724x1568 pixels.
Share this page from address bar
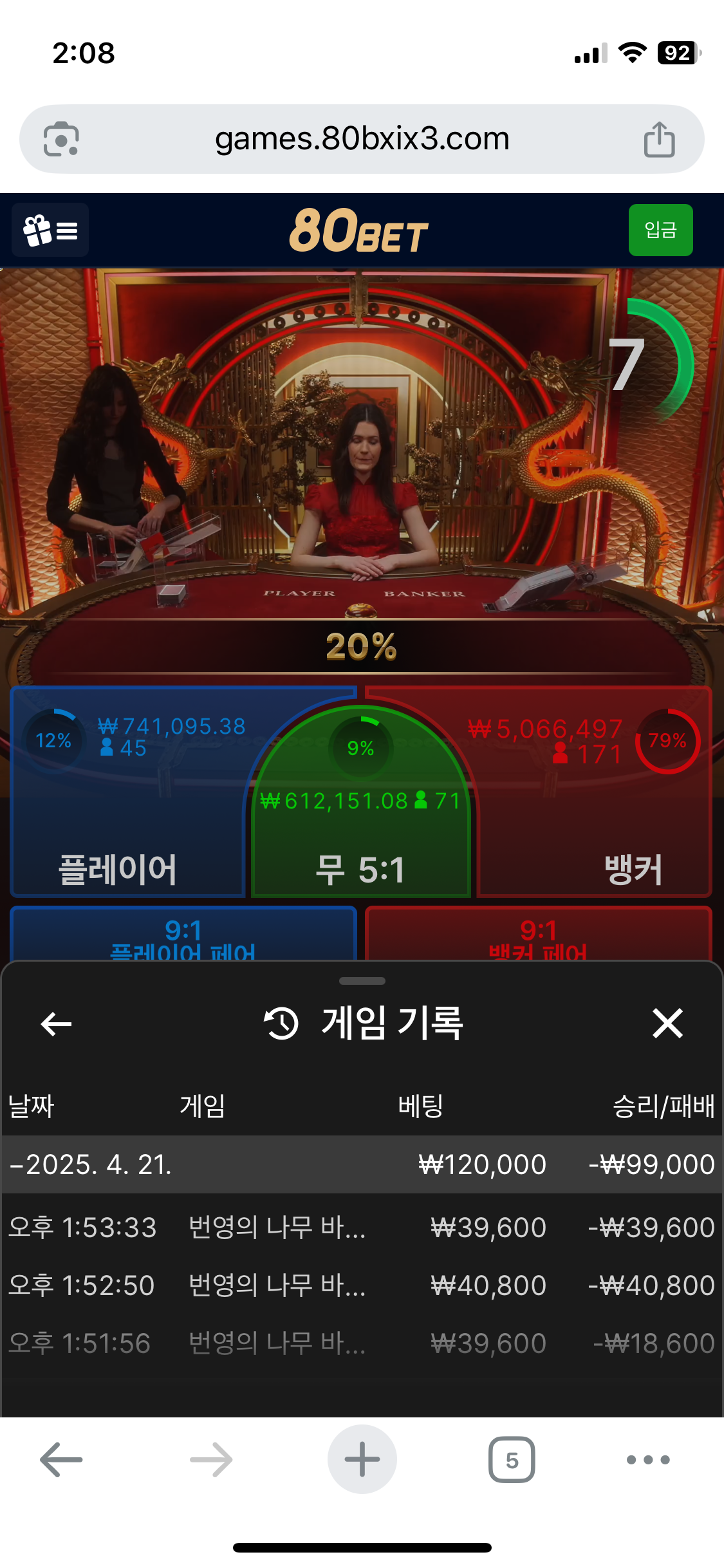(x=659, y=139)
